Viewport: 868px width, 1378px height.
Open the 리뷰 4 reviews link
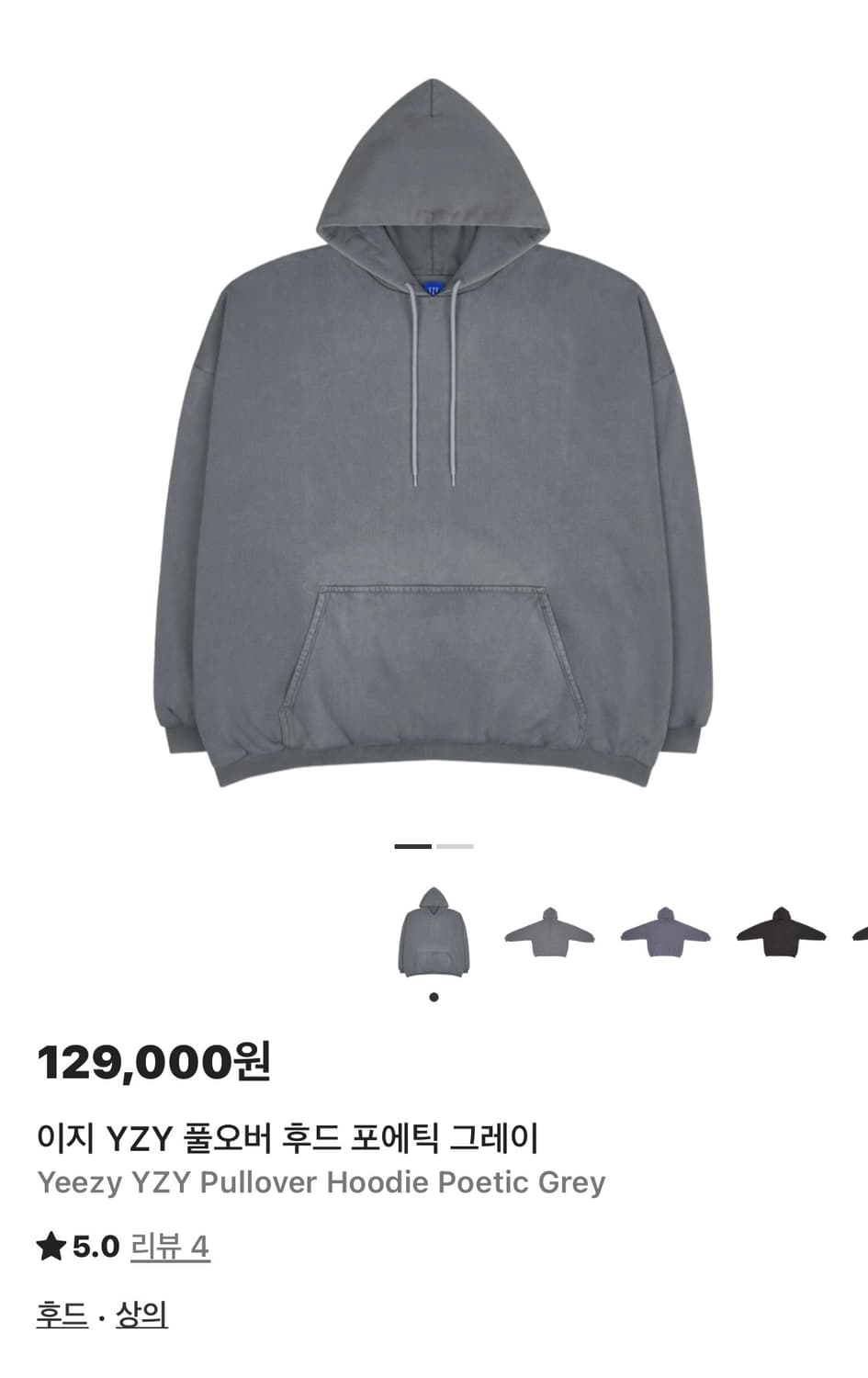[x=170, y=1247]
